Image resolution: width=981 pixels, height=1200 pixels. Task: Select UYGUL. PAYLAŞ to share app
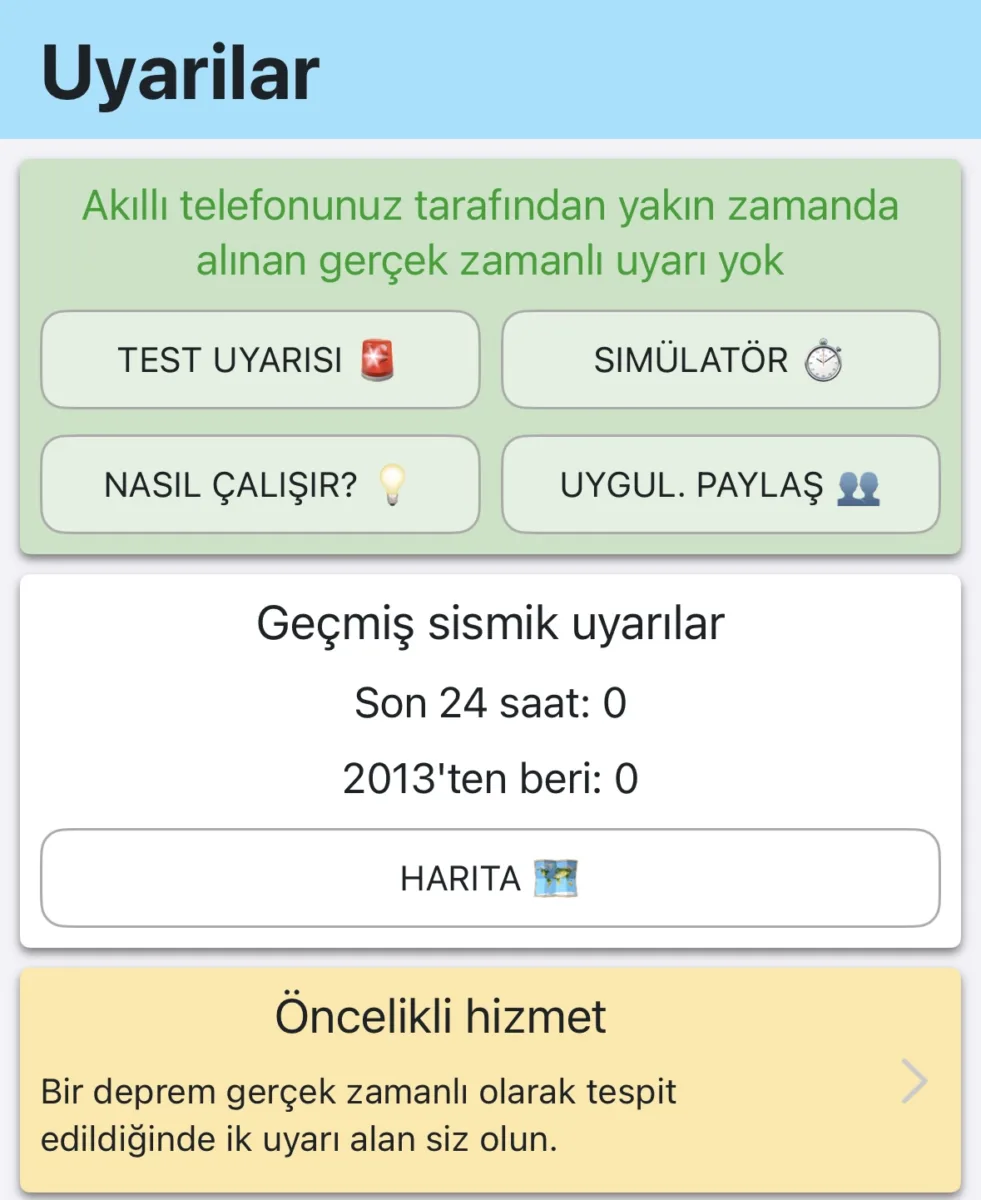(719, 485)
